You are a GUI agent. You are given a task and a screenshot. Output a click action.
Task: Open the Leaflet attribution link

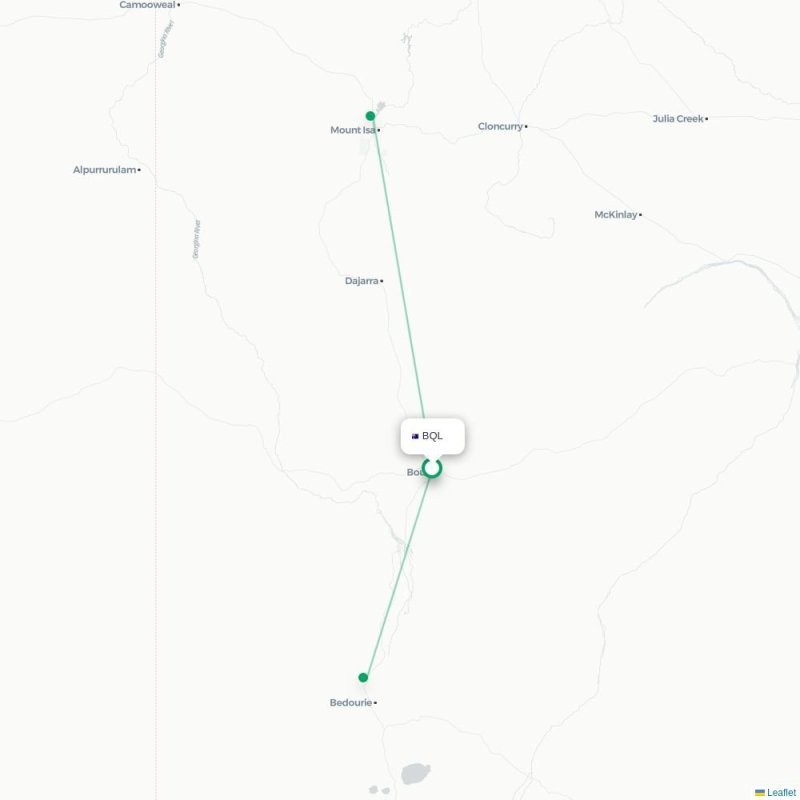(x=781, y=792)
